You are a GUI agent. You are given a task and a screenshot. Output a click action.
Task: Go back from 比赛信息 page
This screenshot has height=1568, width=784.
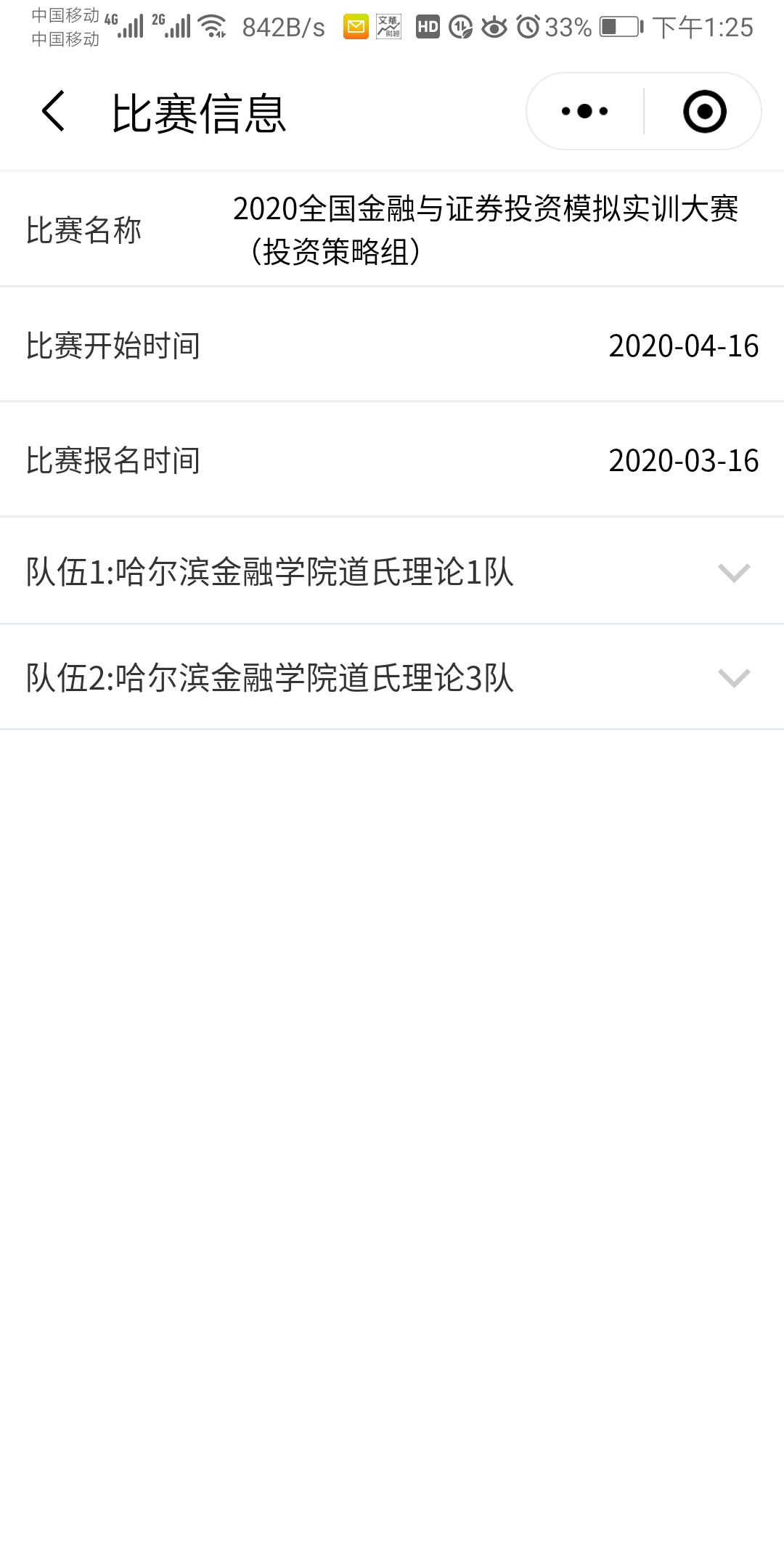coord(54,112)
